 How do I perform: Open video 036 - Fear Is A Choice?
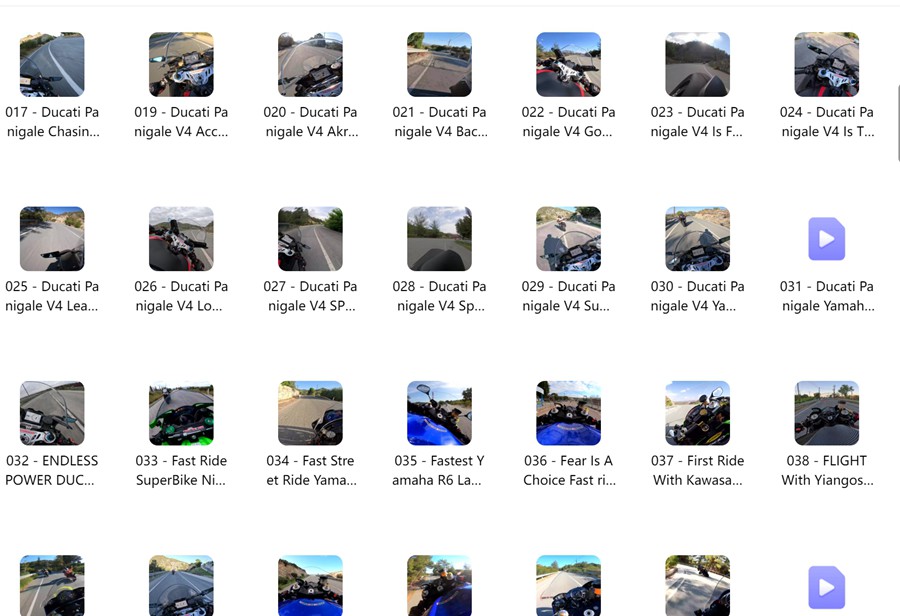click(x=568, y=413)
